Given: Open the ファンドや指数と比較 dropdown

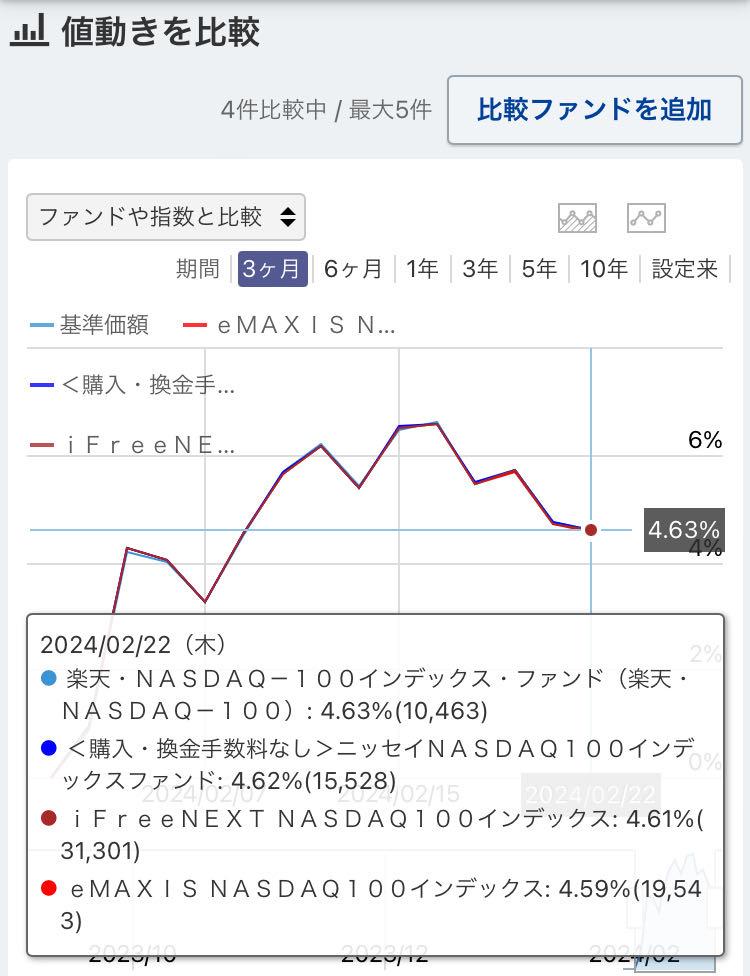Looking at the screenshot, I should point(166,217).
